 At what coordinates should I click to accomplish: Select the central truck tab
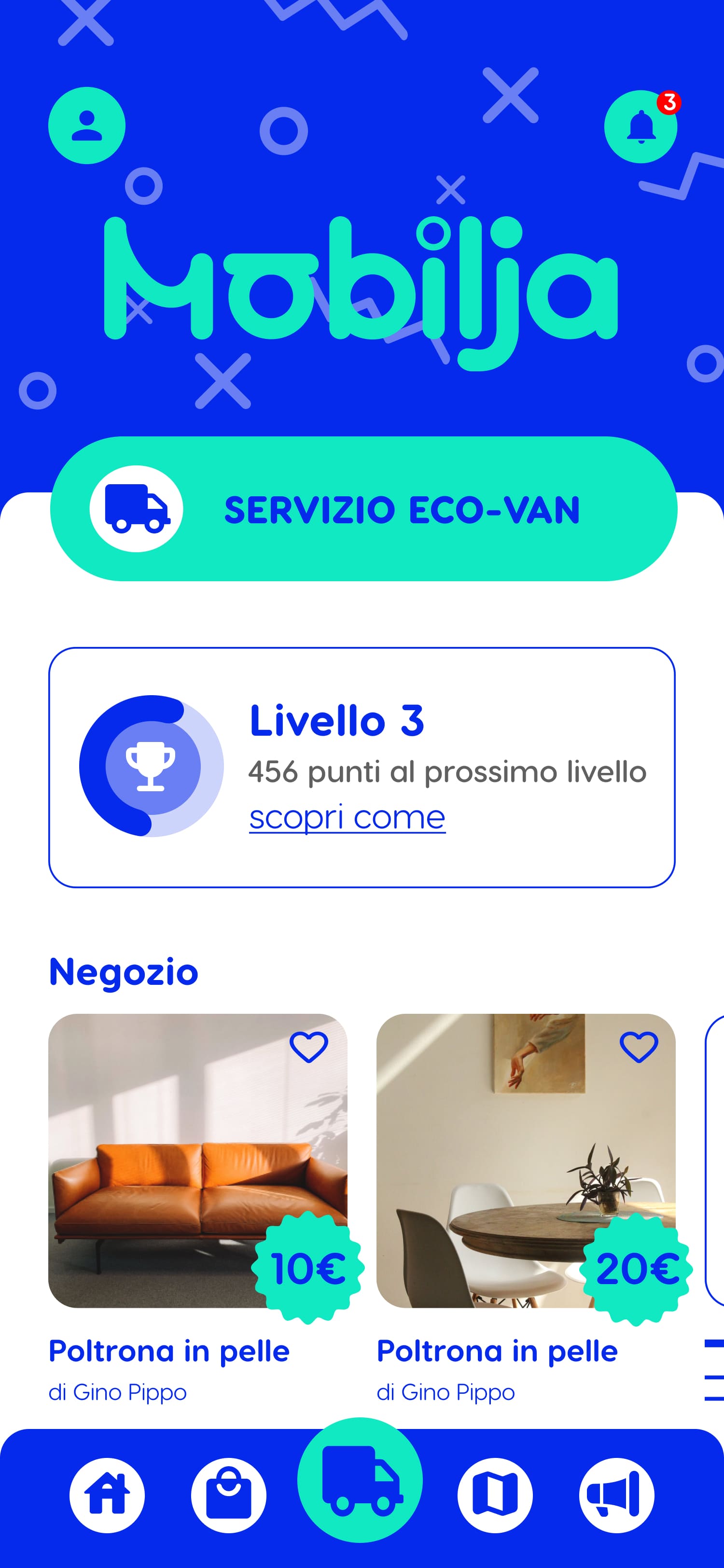360,1479
